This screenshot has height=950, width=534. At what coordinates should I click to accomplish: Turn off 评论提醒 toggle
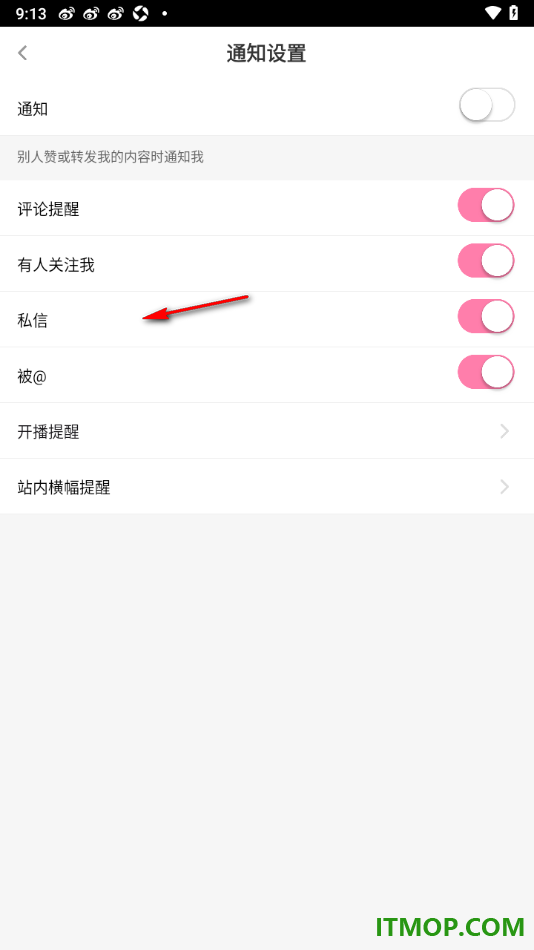tap(486, 206)
